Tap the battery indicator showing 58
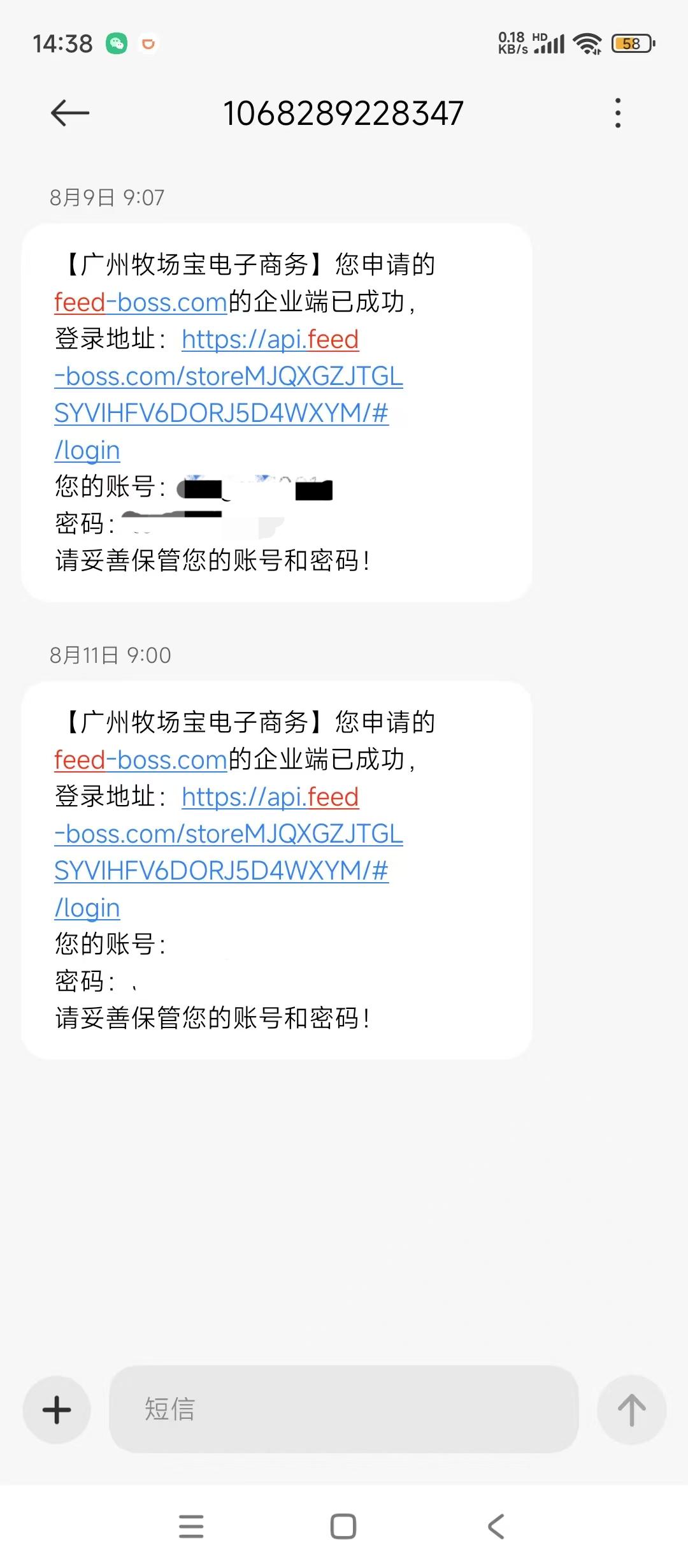 coord(631,43)
